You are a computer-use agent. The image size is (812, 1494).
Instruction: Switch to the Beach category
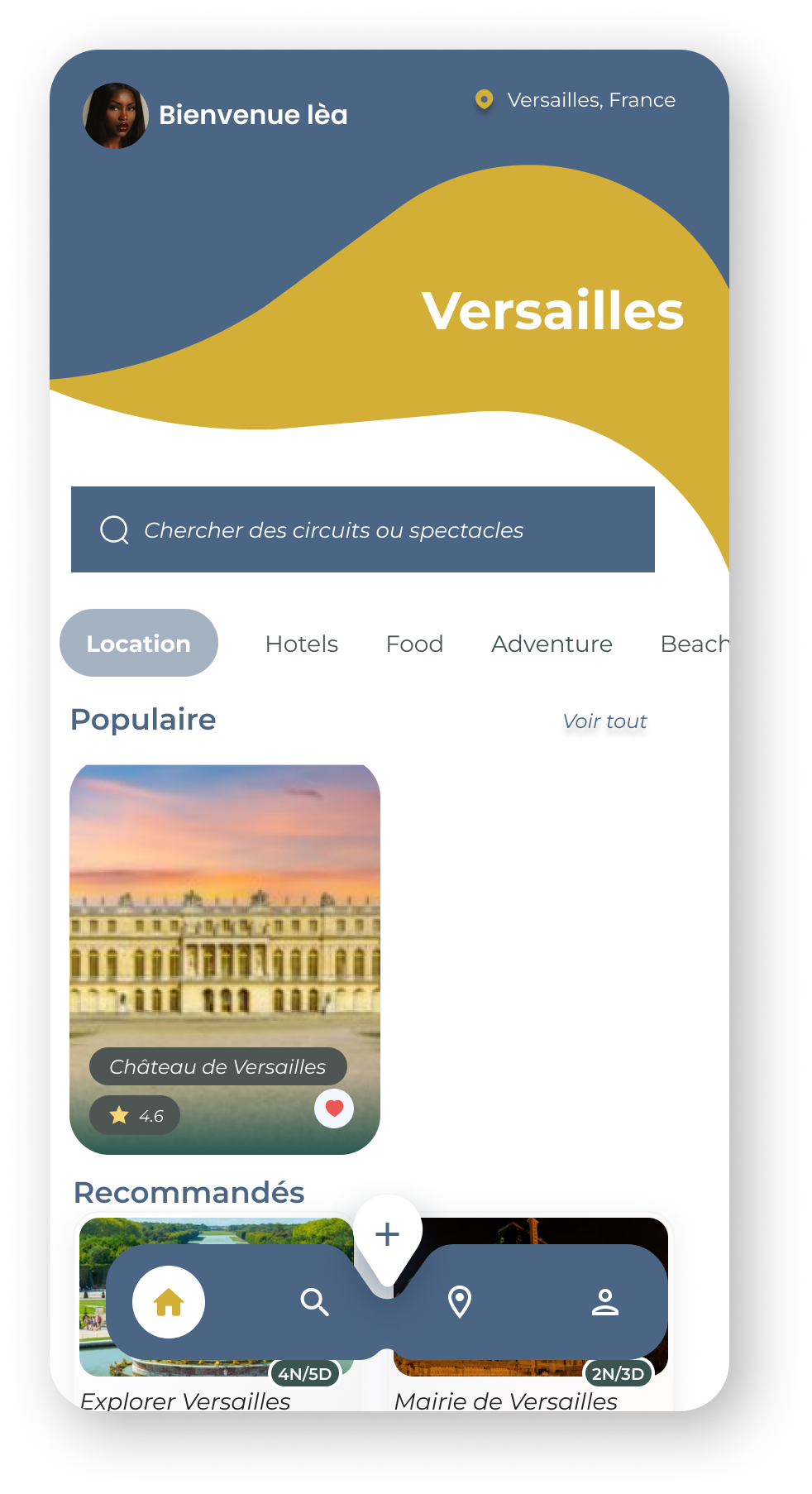pyautogui.click(x=693, y=644)
